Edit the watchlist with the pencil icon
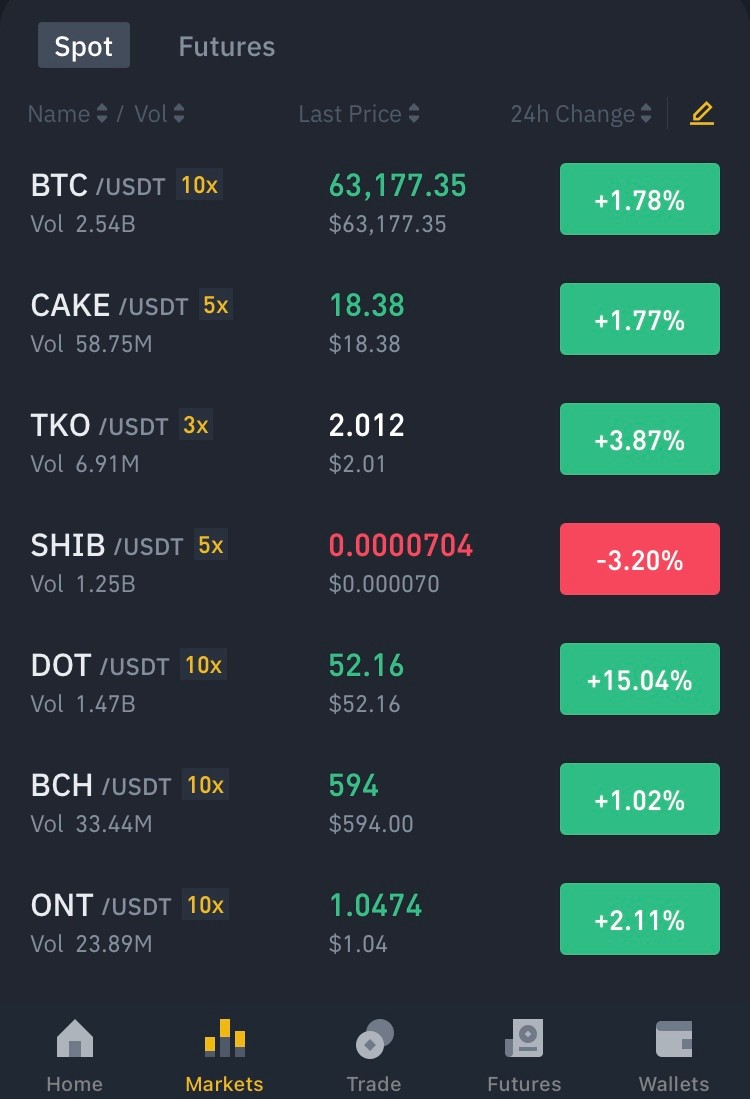750x1099 pixels. (702, 114)
